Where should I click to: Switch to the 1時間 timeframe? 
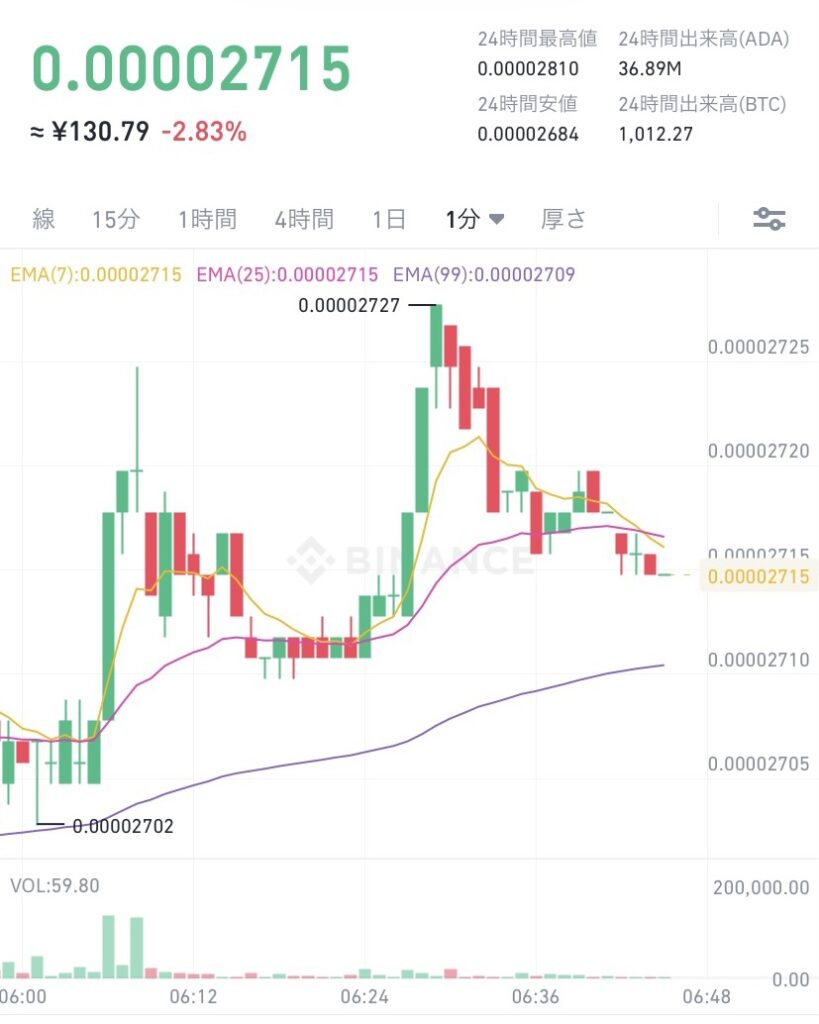[208, 219]
